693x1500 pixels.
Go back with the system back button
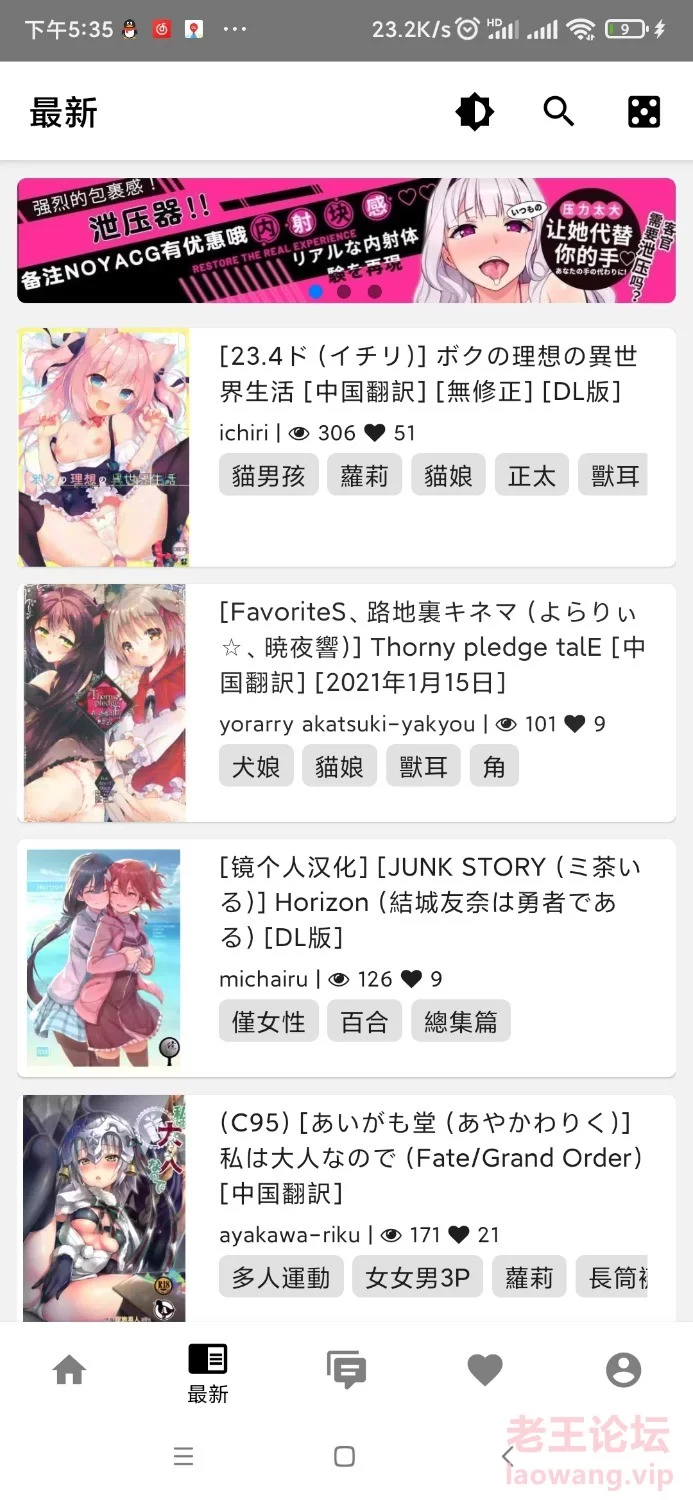507,1456
